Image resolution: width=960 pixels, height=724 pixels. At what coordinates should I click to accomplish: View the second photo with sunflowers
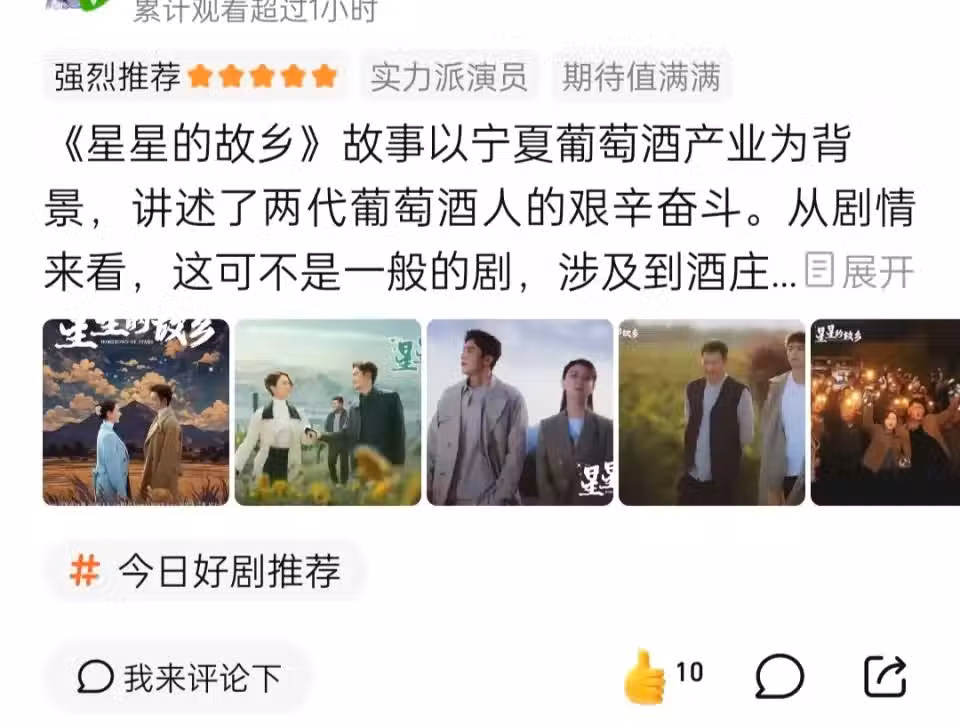pyautogui.click(x=328, y=412)
